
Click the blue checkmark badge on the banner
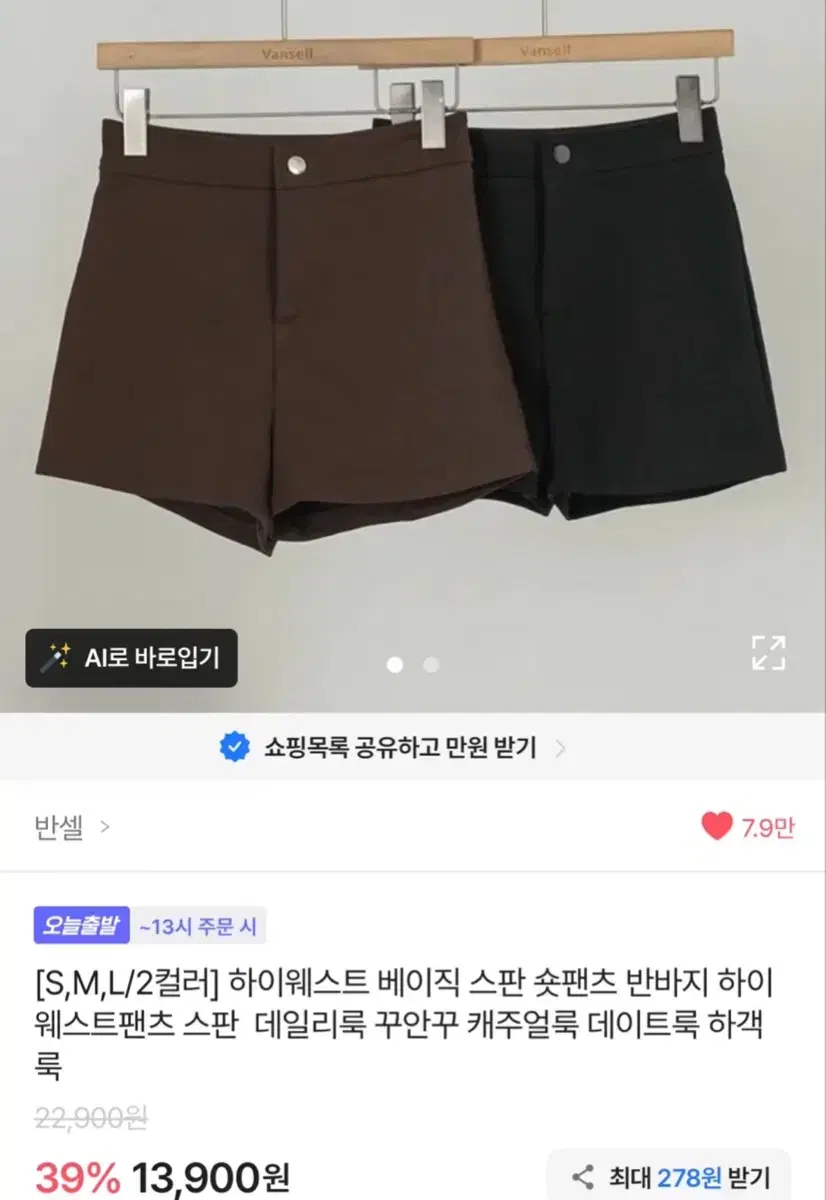236,745
